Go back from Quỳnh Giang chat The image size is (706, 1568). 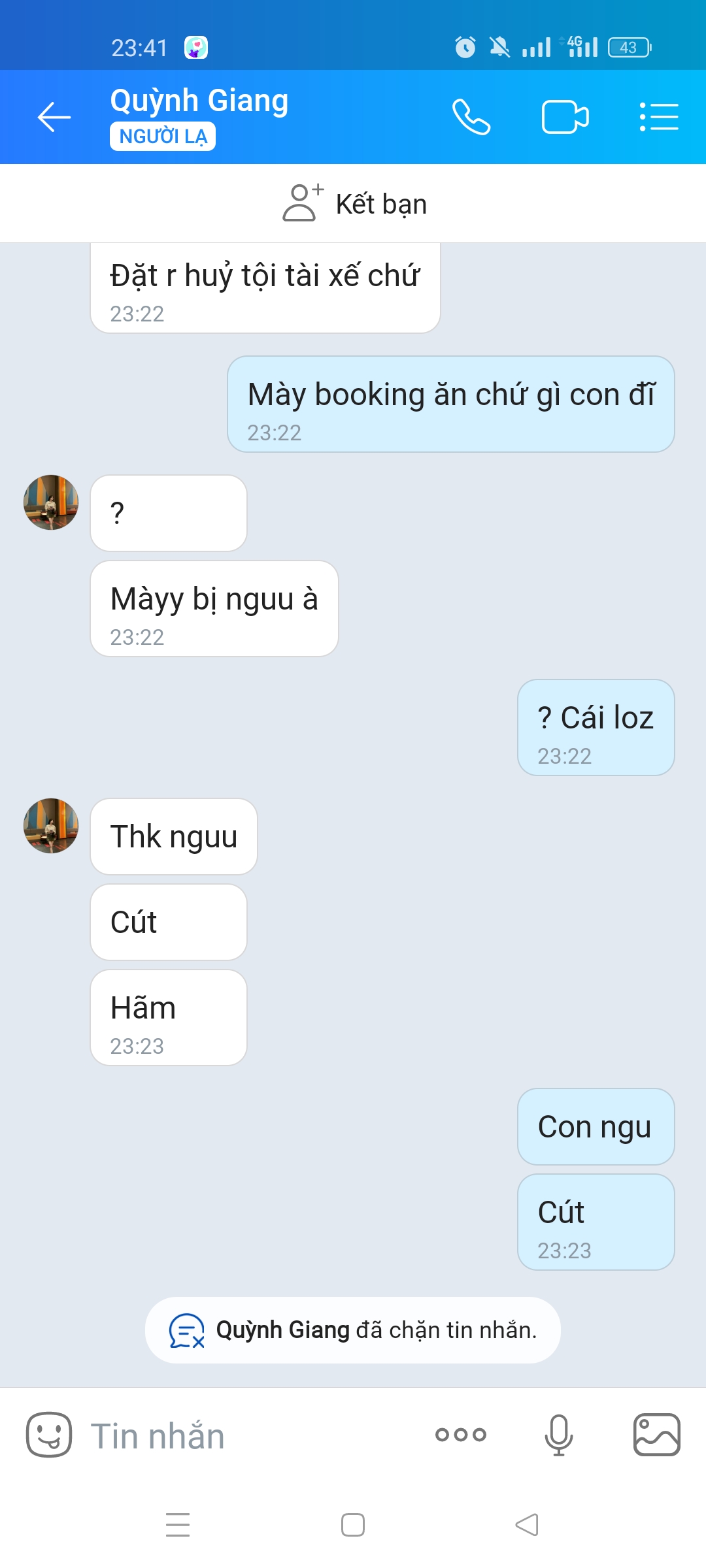54,118
